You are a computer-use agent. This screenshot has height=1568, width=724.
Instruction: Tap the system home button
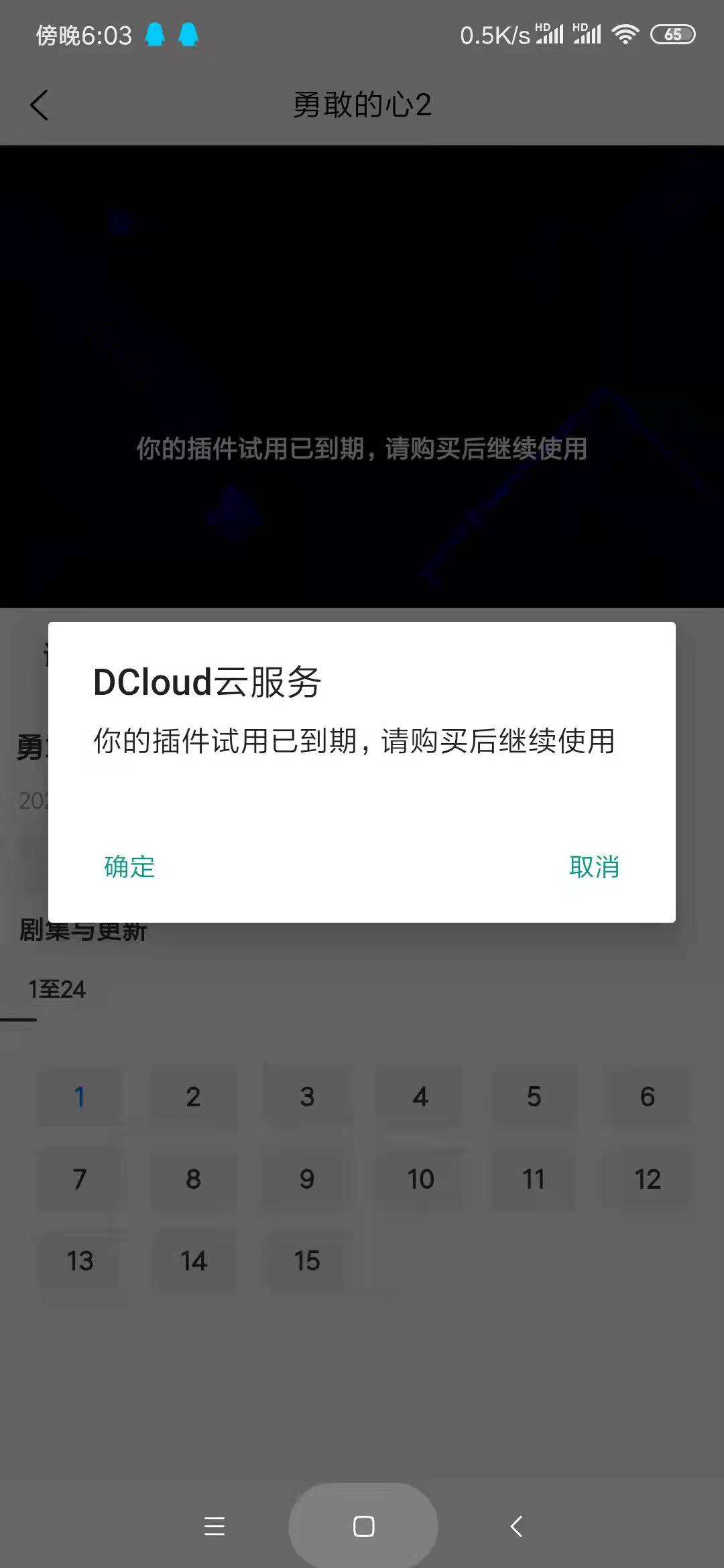(363, 1526)
